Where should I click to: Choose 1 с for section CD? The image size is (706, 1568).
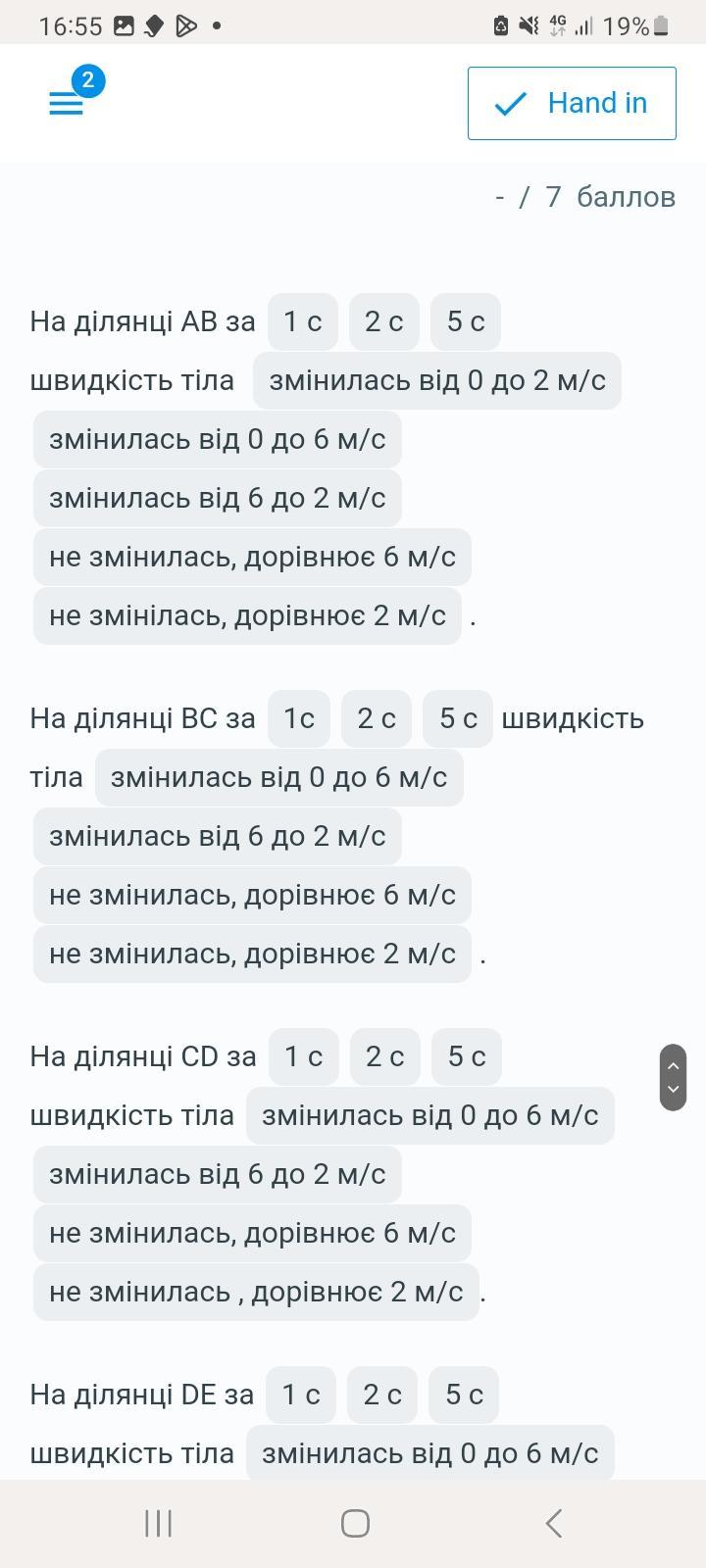[303, 1056]
